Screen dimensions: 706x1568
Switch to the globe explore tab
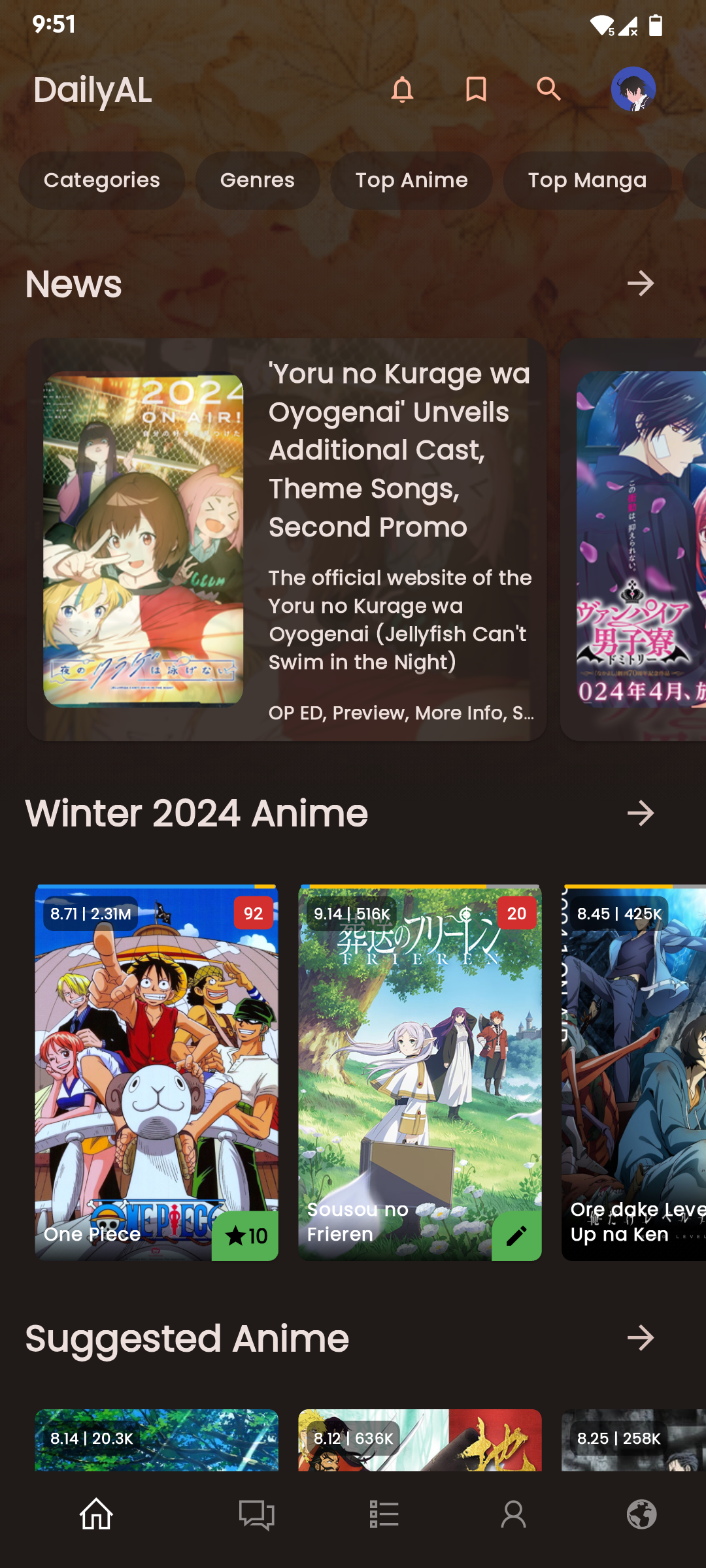point(641,1514)
